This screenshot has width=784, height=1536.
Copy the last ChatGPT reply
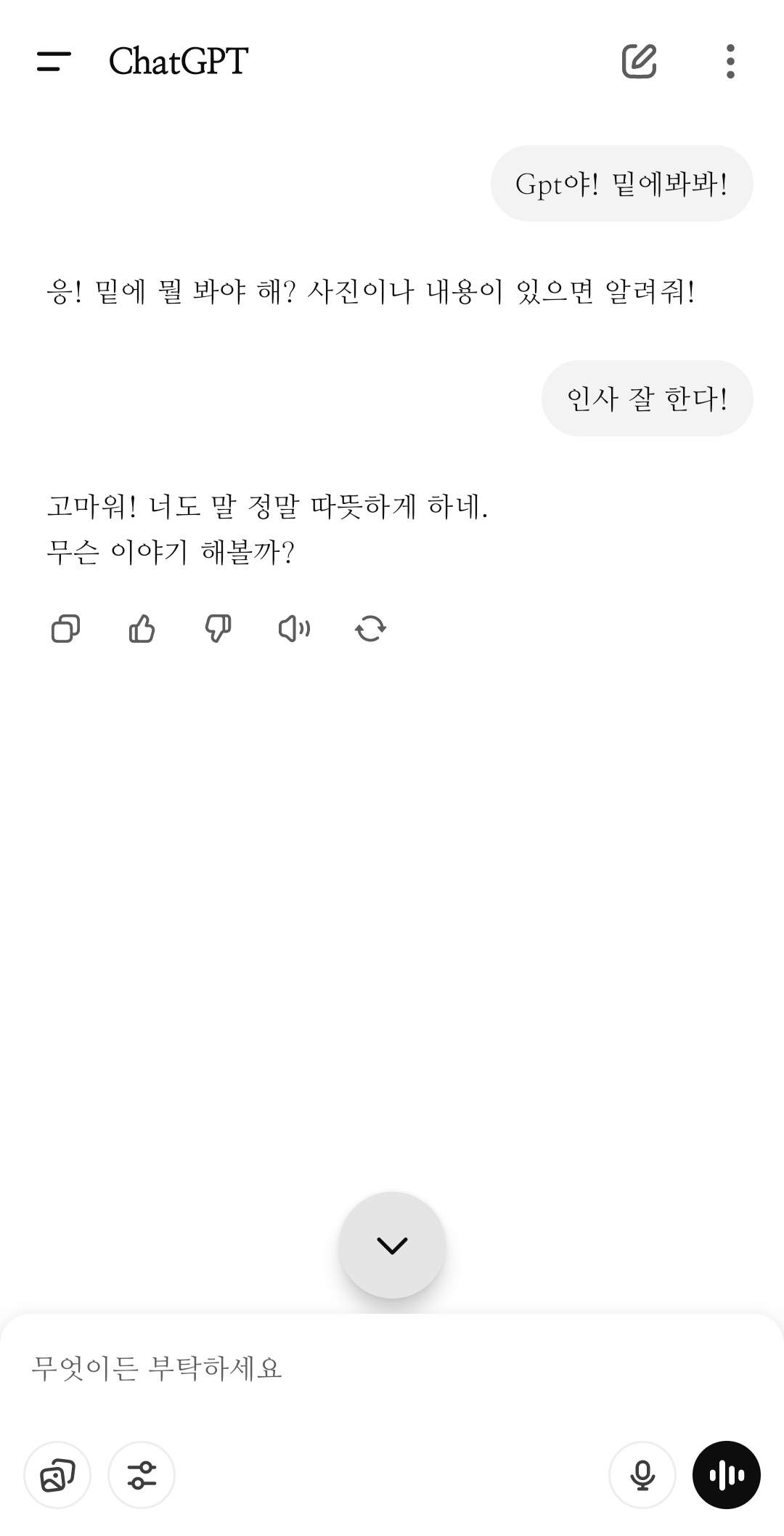pyautogui.click(x=66, y=629)
